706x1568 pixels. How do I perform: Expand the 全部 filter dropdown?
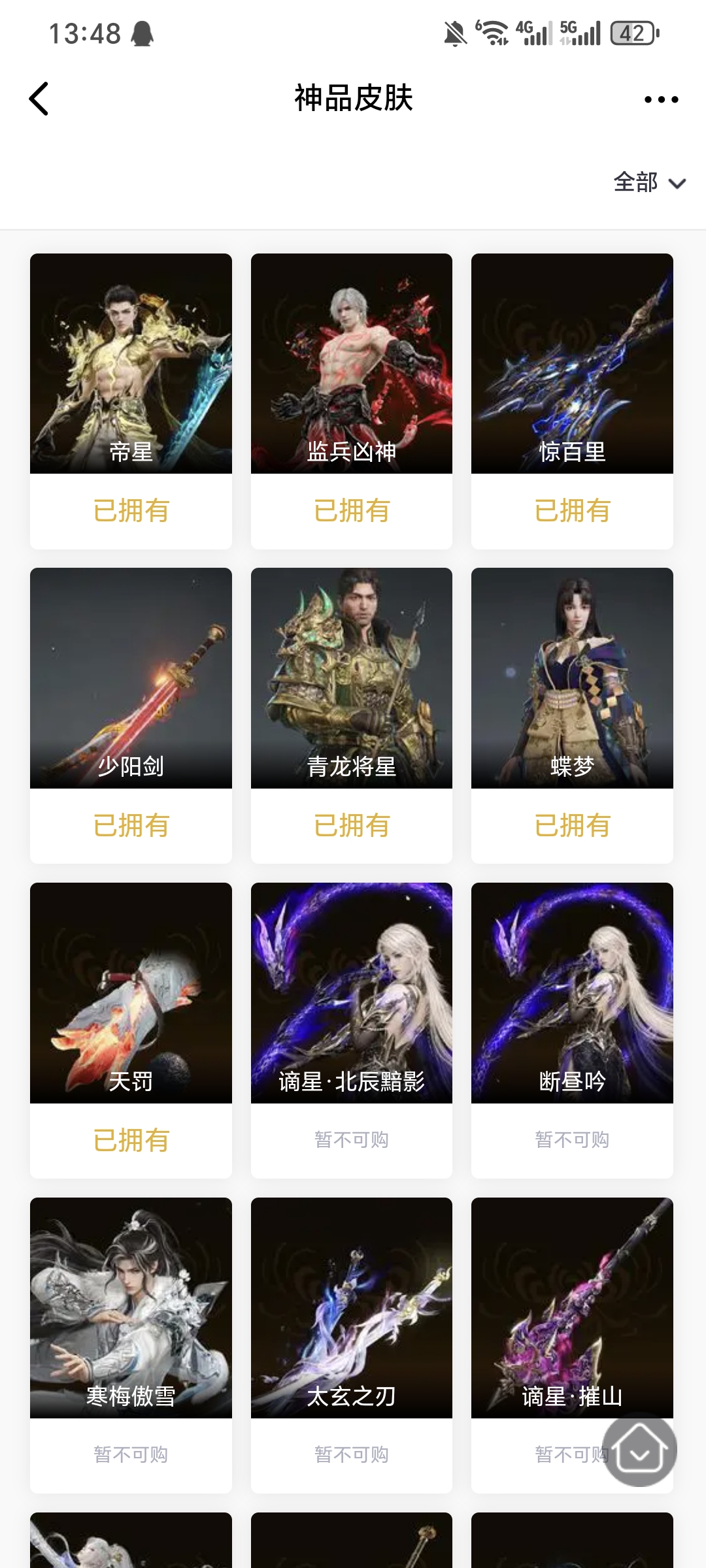648,182
